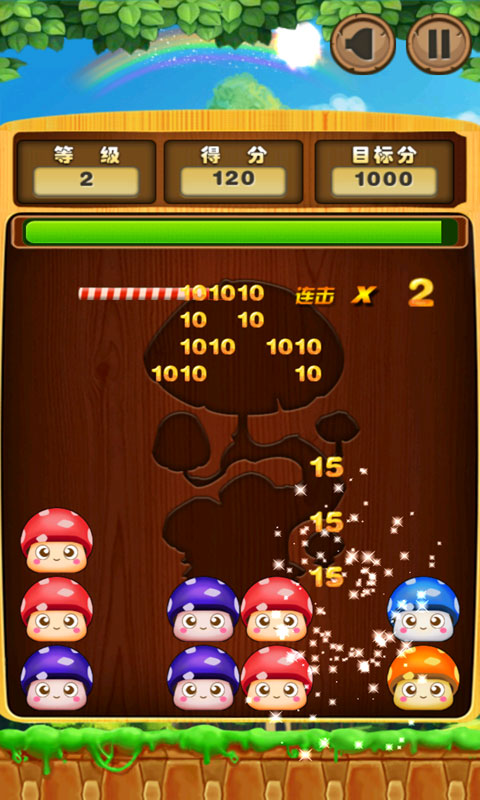
Task: Tap the orange mushroom
Action: coord(423,678)
